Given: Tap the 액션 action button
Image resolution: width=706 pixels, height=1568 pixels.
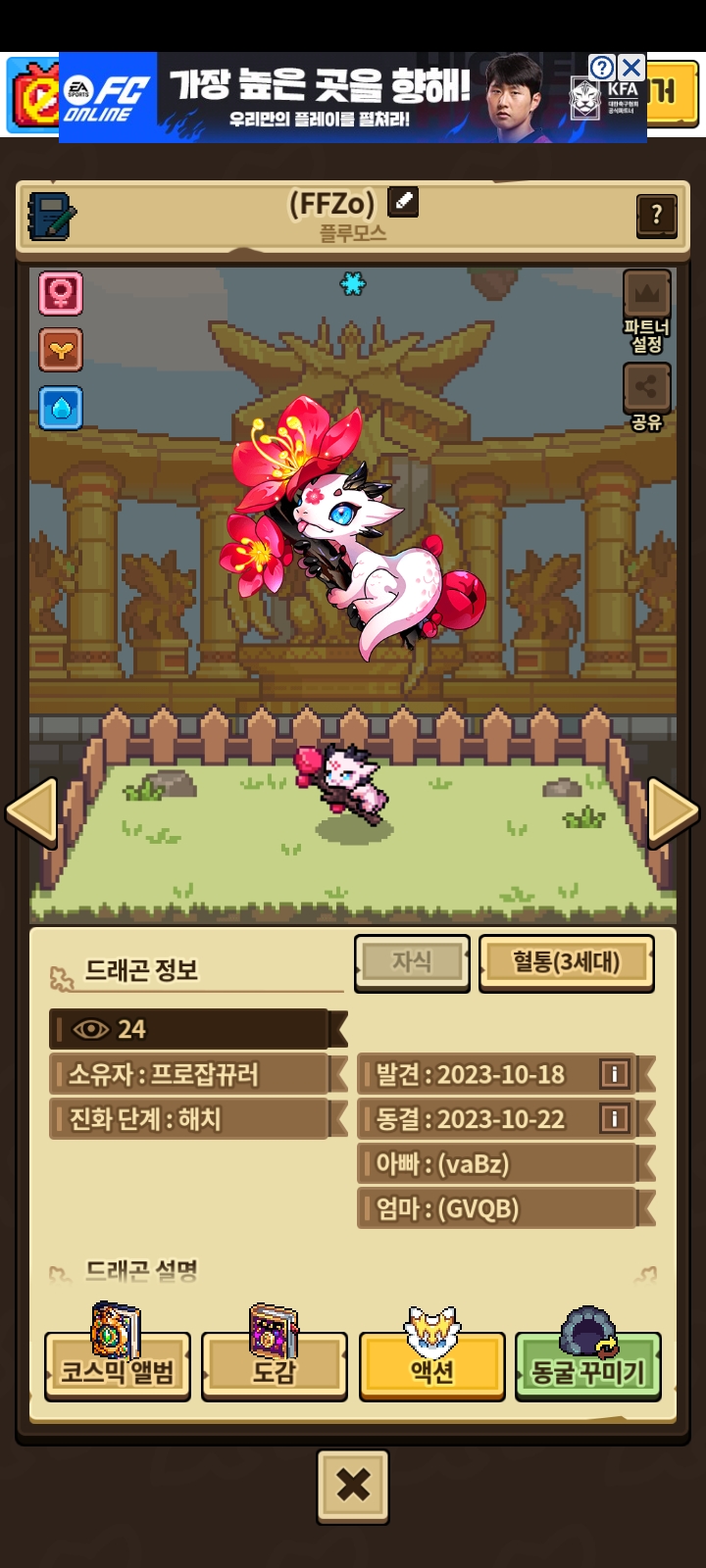Looking at the screenshot, I should [x=431, y=1367].
